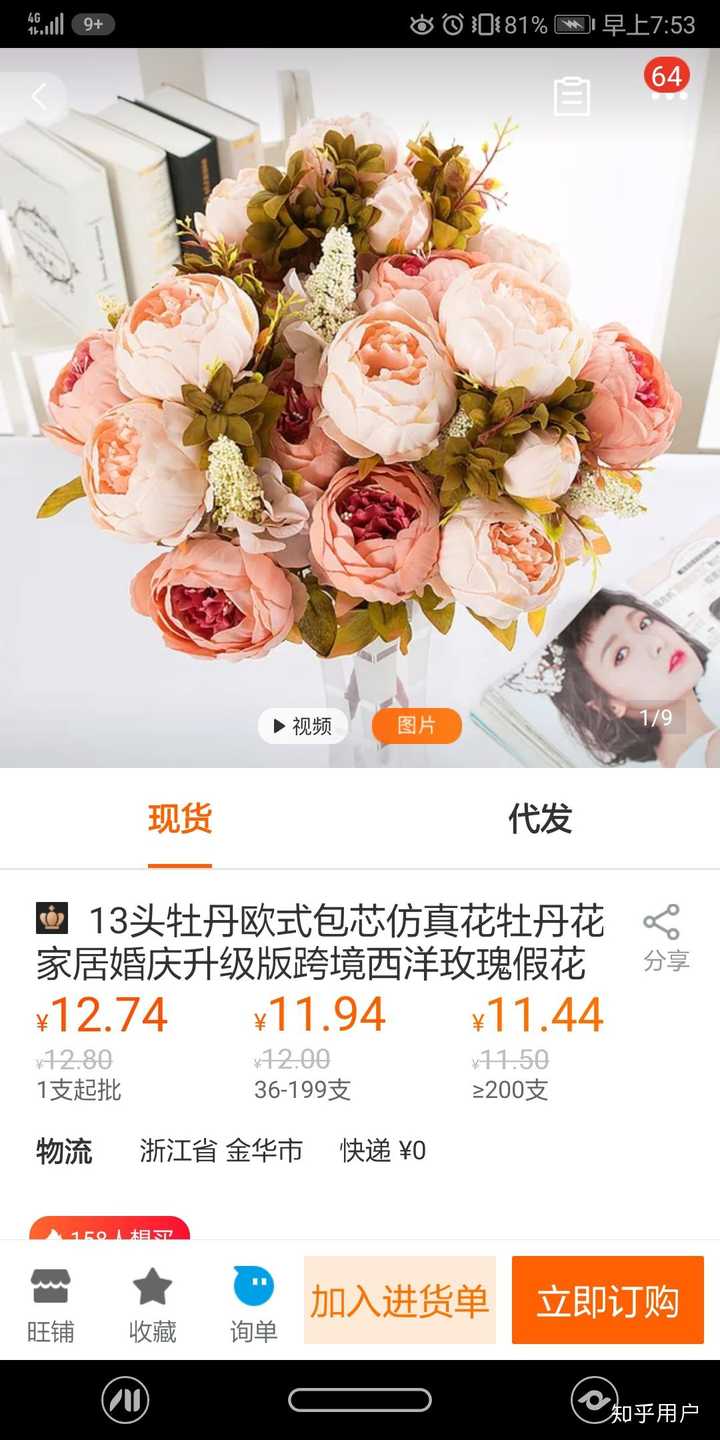720x1440 pixels.
Task: Tap the system home pill
Action: (x=360, y=1400)
